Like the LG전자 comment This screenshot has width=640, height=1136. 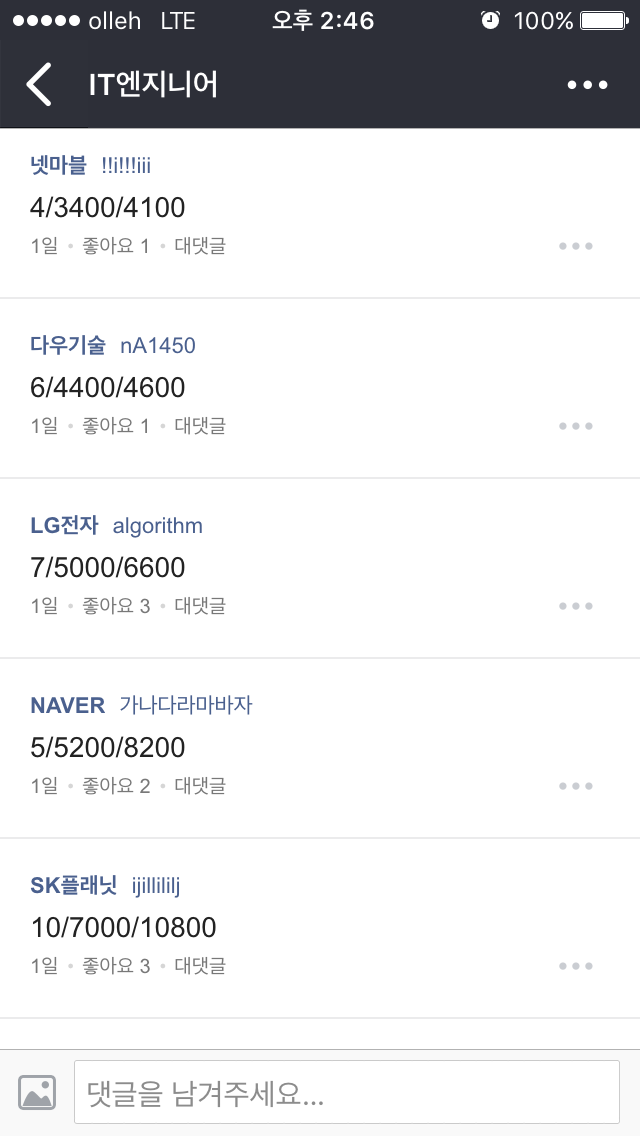click(x=115, y=606)
